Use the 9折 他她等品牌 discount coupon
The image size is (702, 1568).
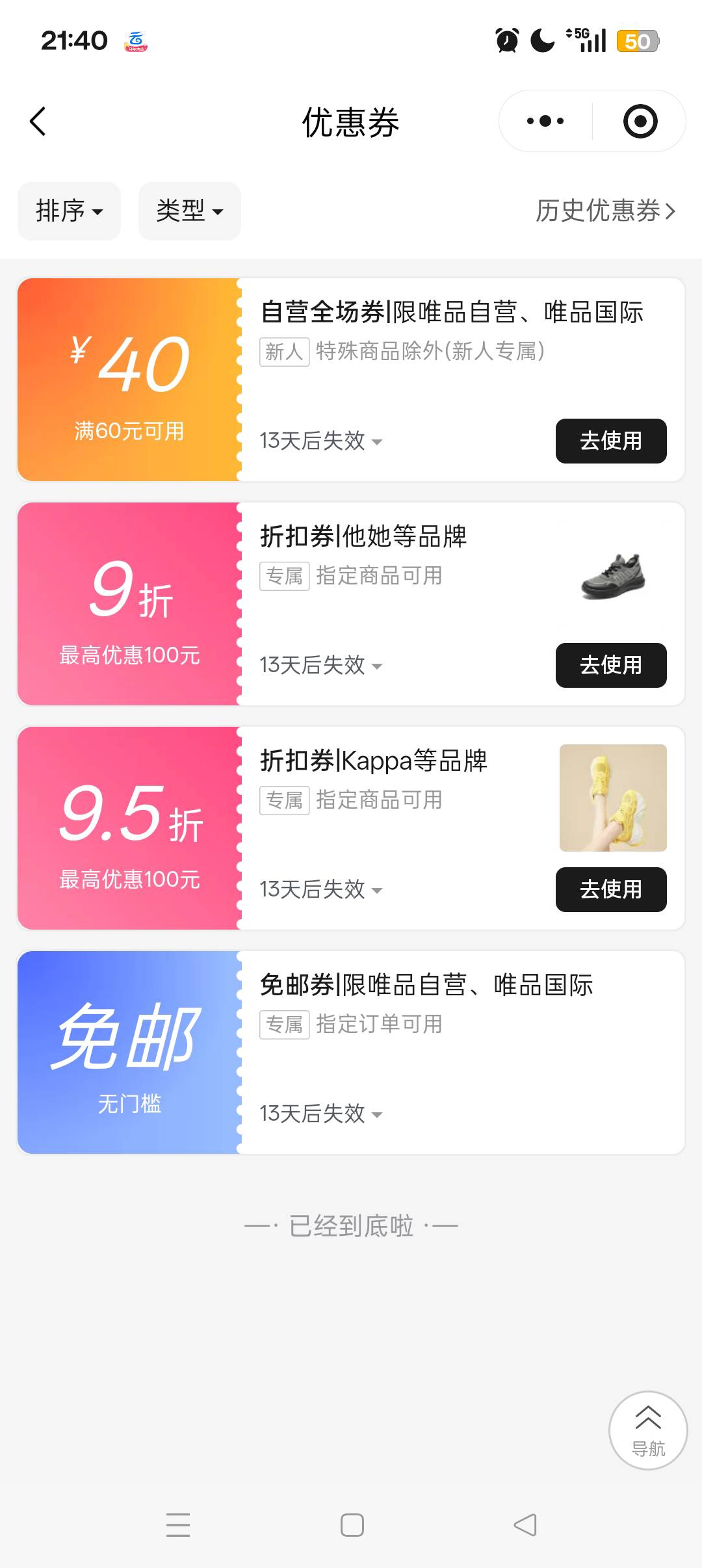pyautogui.click(x=611, y=665)
